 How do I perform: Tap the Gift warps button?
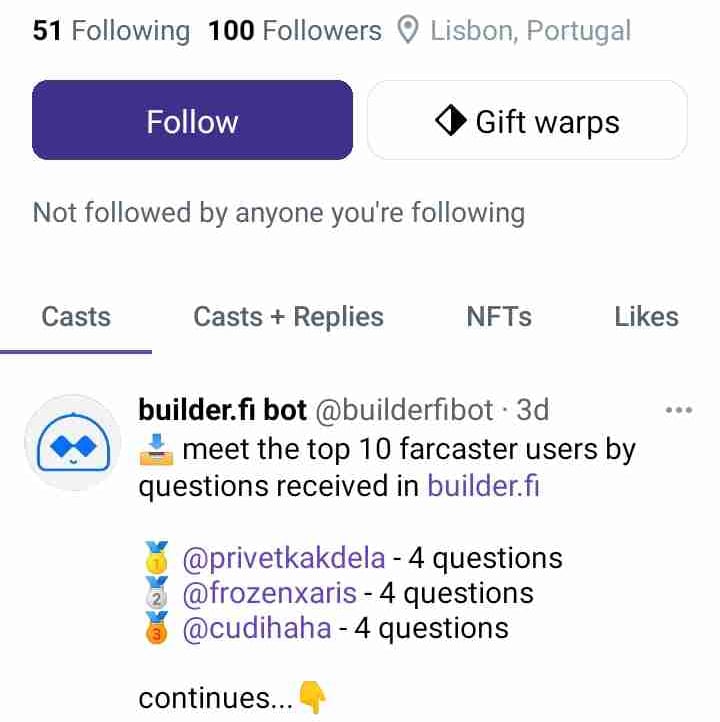527,121
